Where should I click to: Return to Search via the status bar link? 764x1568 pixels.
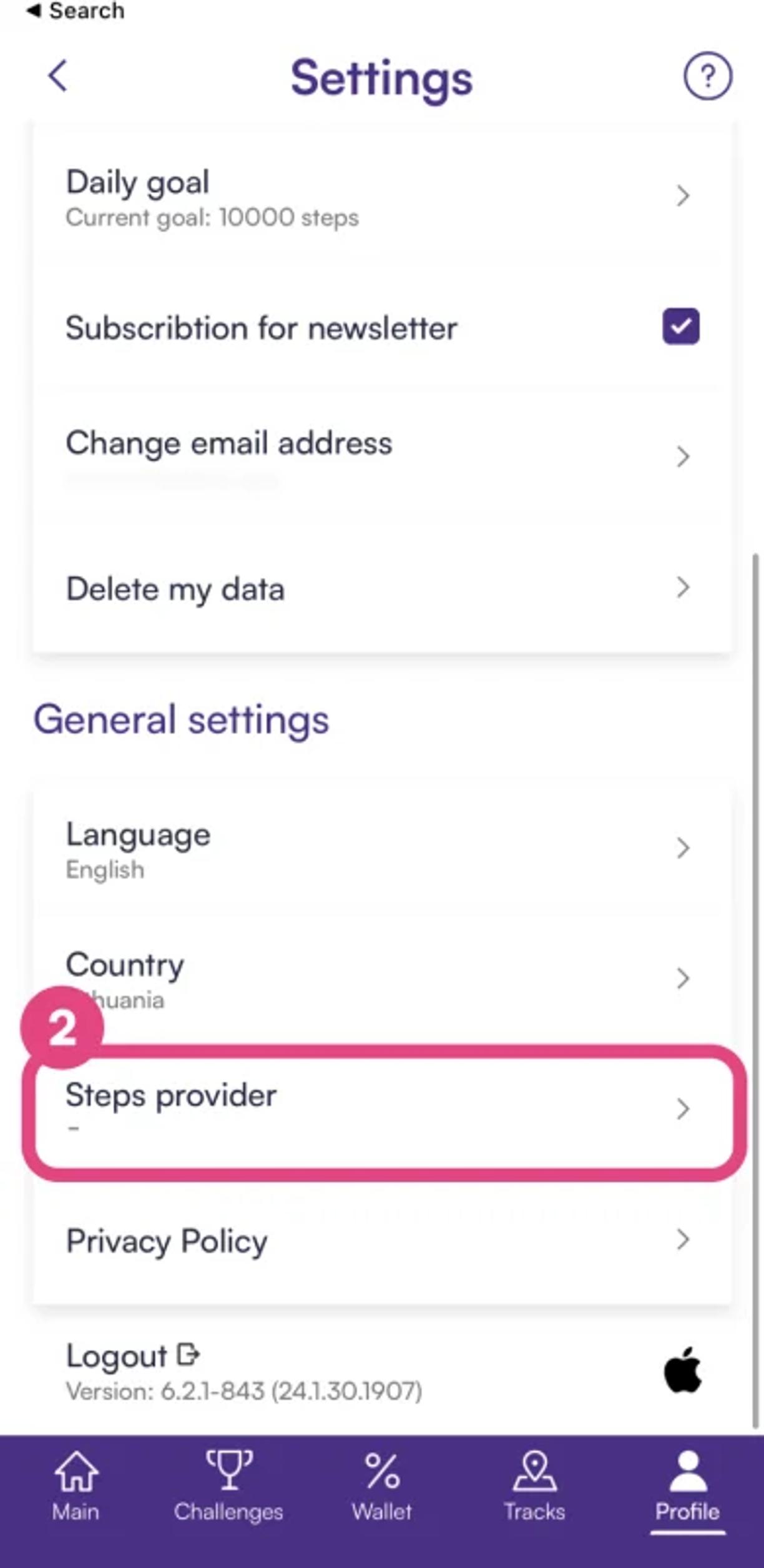coord(76,11)
